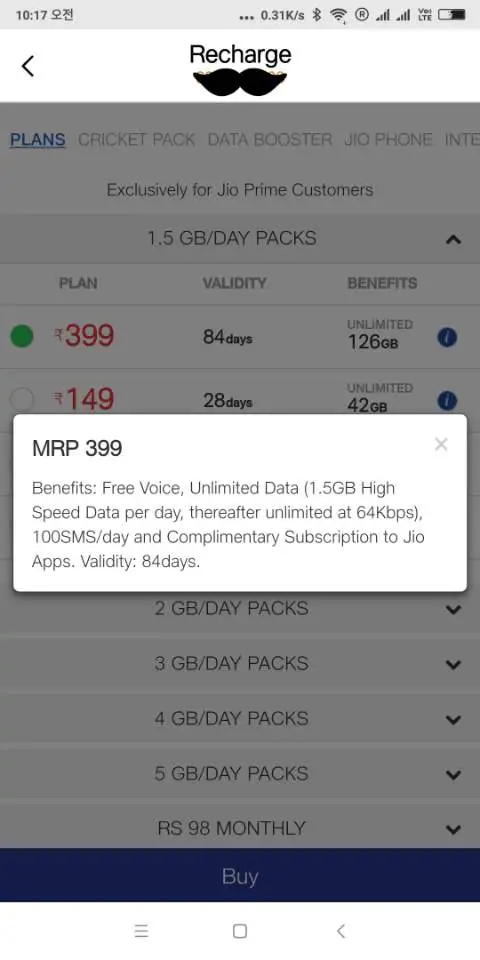Choose the ₹149 plan radio button
The height and width of the screenshot is (960, 480).
pyautogui.click(x=22, y=400)
